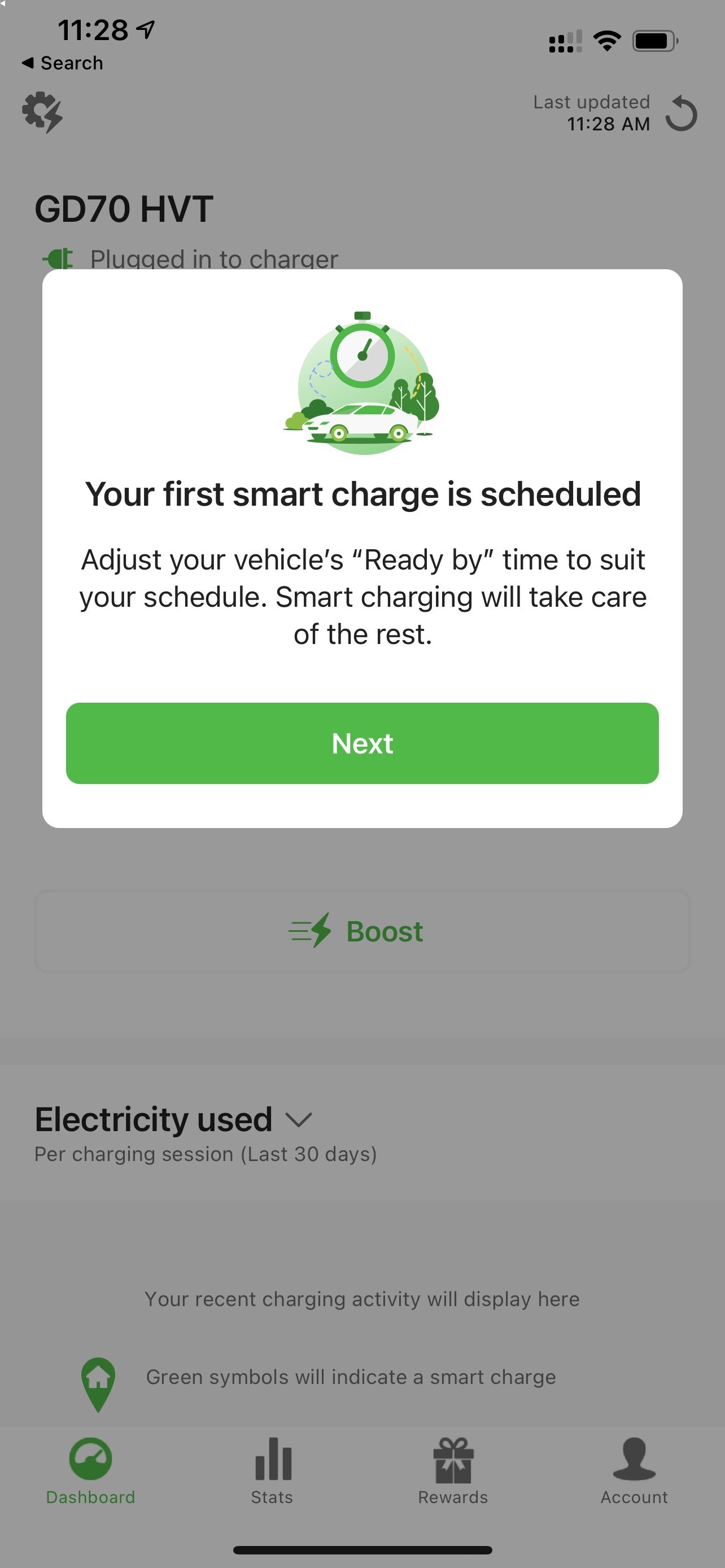This screenshot has width=725, height=1568.
Task: Switch to the Dashboard tab
Action: pos(90,1470)
